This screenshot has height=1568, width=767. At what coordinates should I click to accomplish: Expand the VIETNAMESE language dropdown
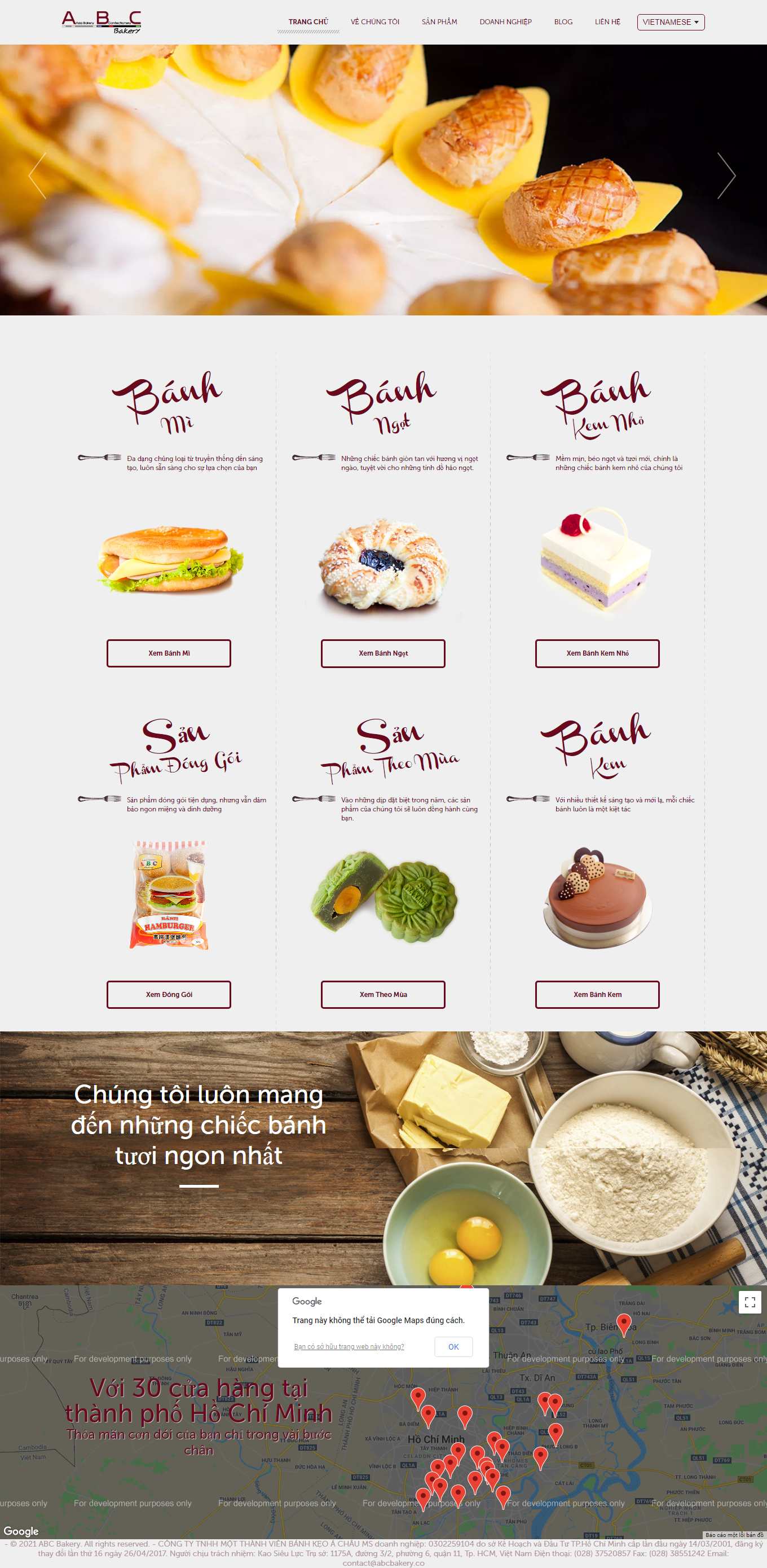[671, 22]
